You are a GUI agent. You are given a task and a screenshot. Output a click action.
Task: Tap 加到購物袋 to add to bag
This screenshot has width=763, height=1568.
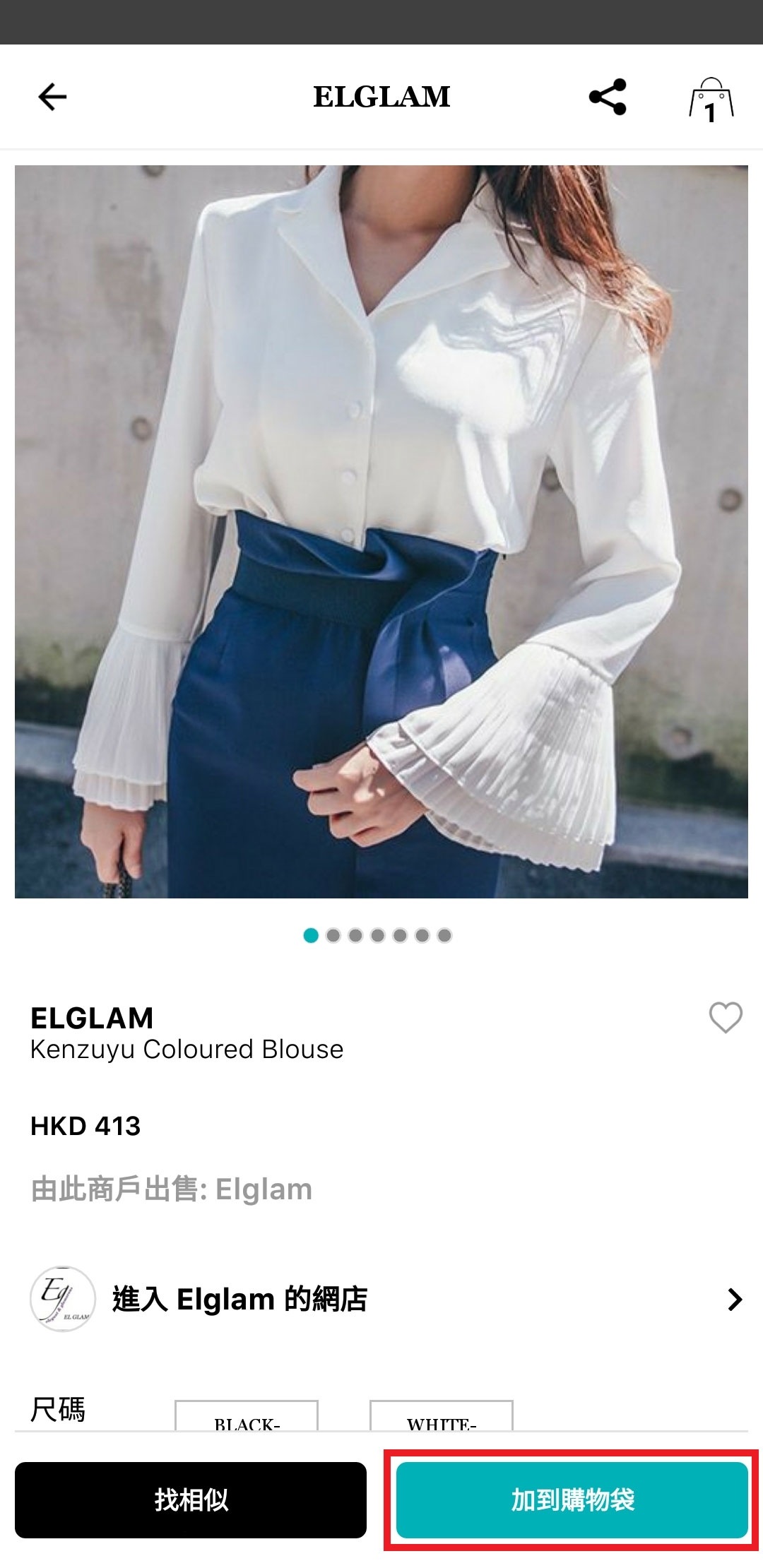pos(572,1499)
